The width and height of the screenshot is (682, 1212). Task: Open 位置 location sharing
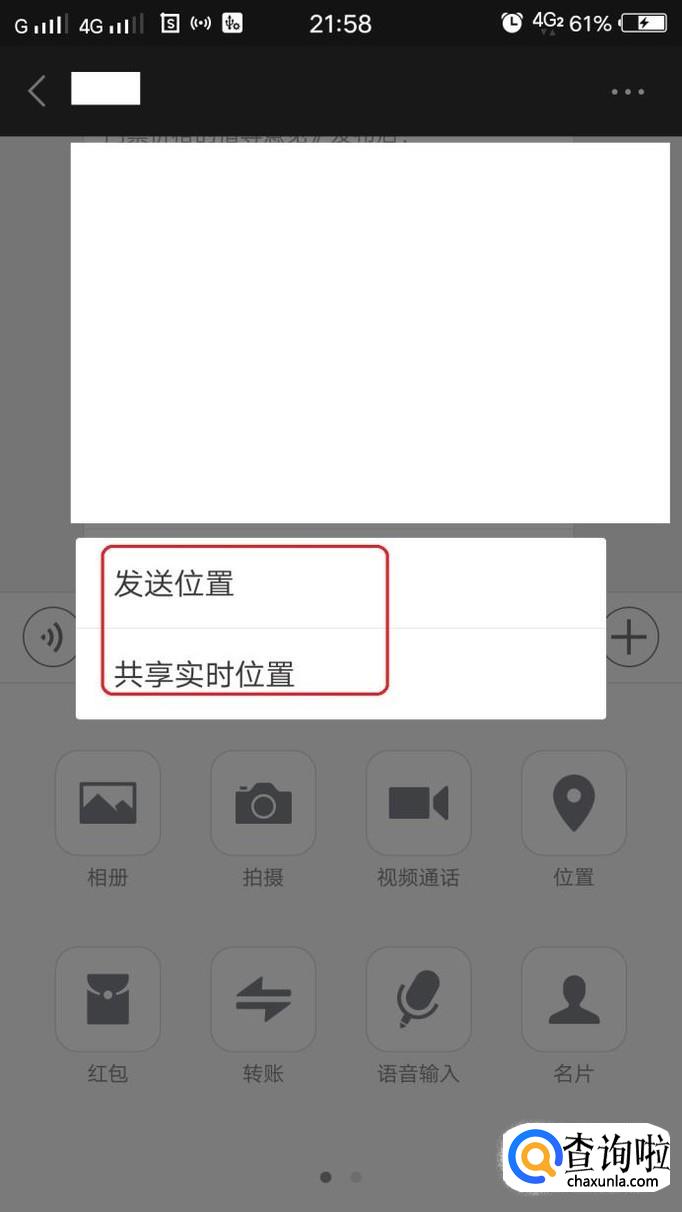(x=574, y=803)
